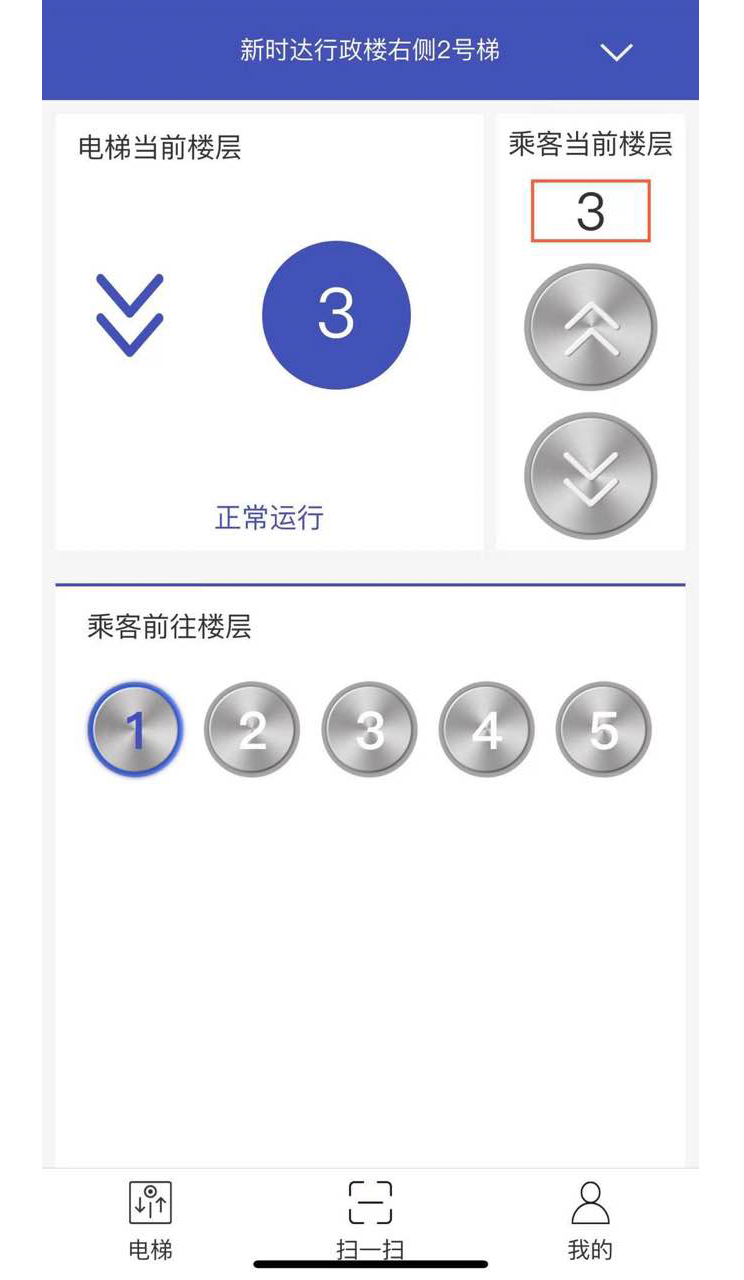Expand the elevator selection dropdown
744x1280 pixels.
(616, 52)
